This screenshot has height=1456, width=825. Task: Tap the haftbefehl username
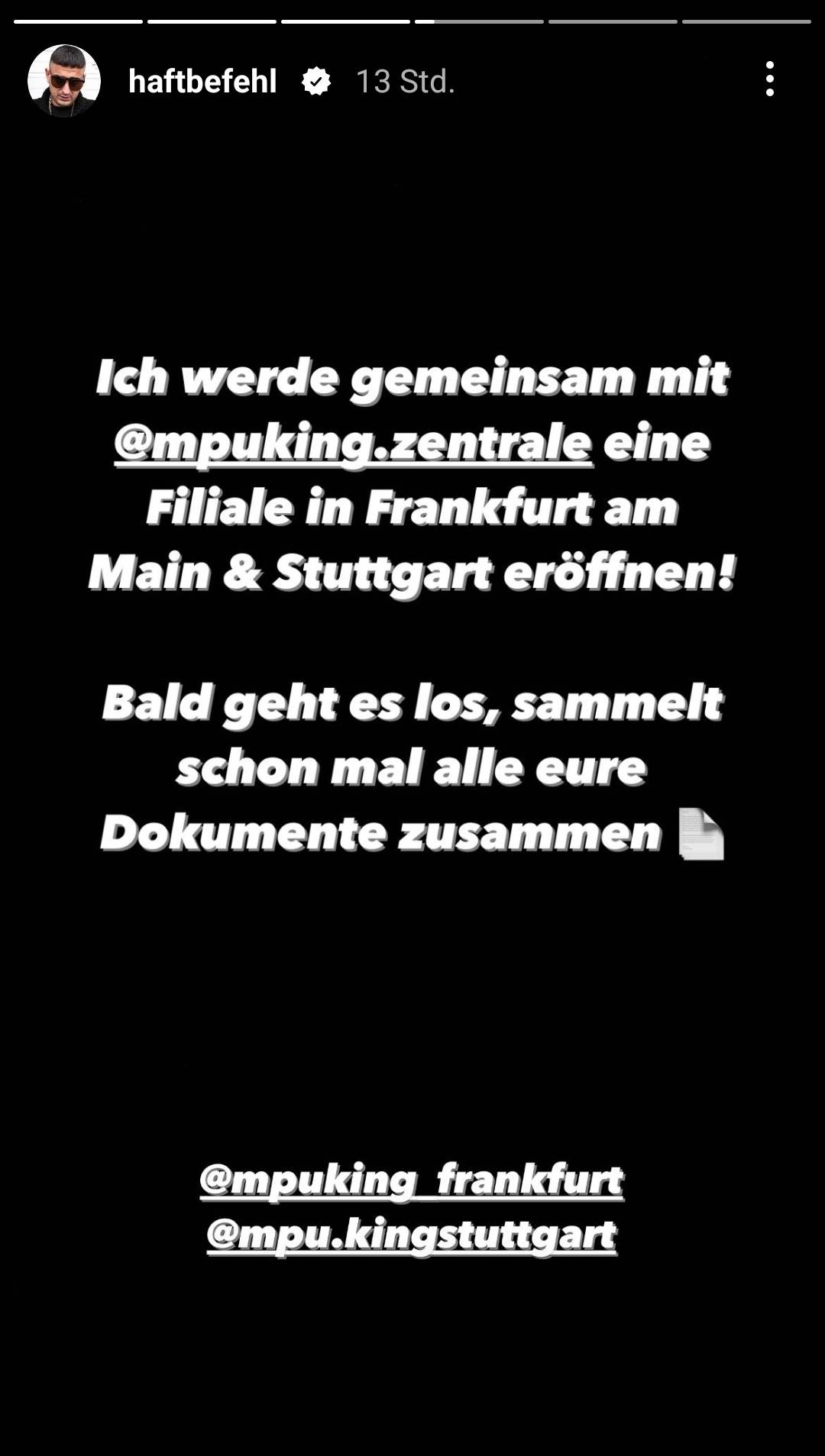[x=202, y=81]
